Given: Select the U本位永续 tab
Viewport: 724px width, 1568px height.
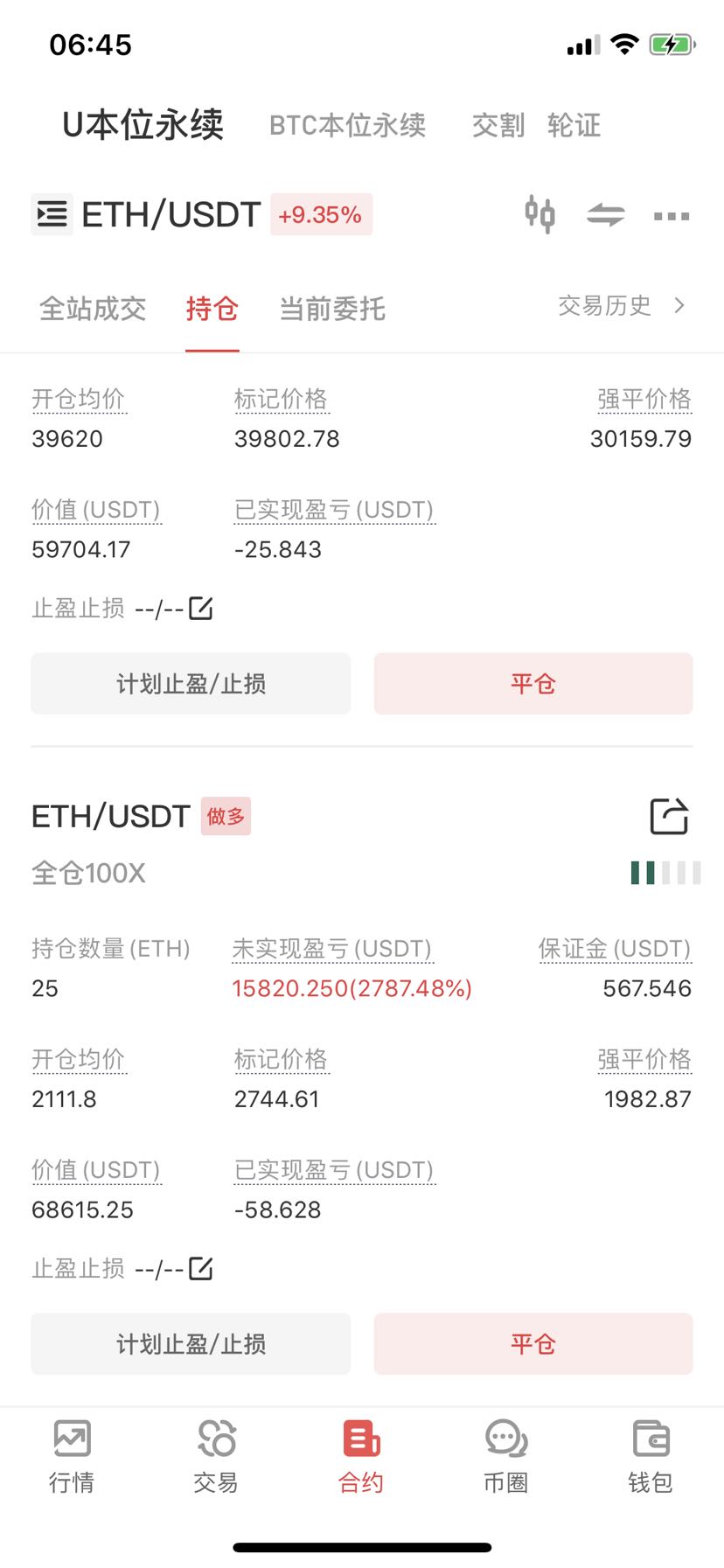Looking at the screenshot, I should [x=143, y=124].
